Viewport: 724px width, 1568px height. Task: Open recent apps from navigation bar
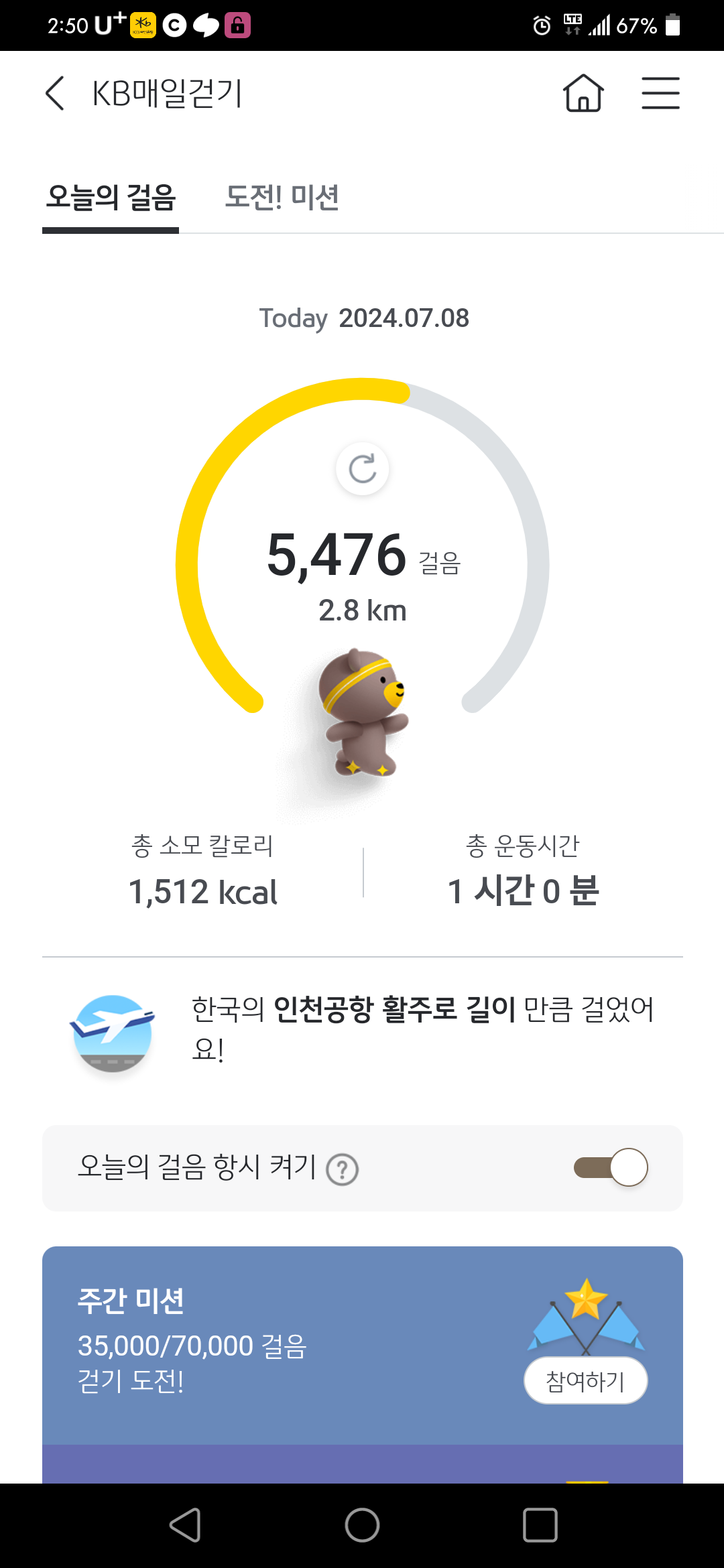pos(540,1526)
